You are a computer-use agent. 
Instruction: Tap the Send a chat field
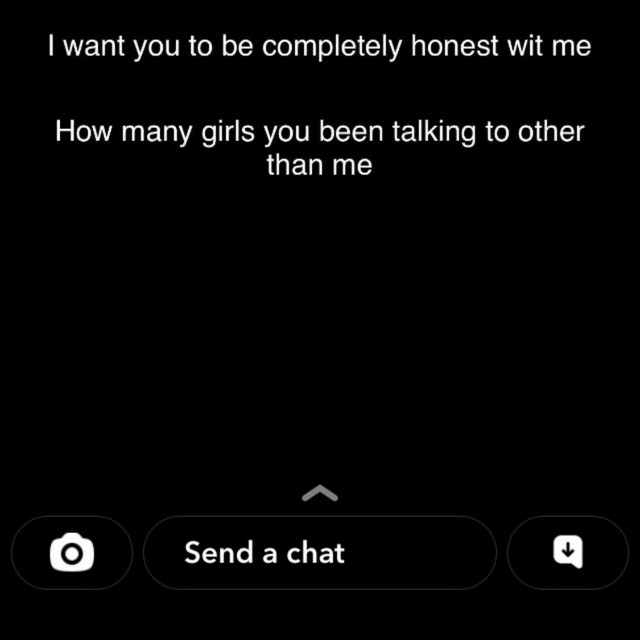click(x=320, y=552)
